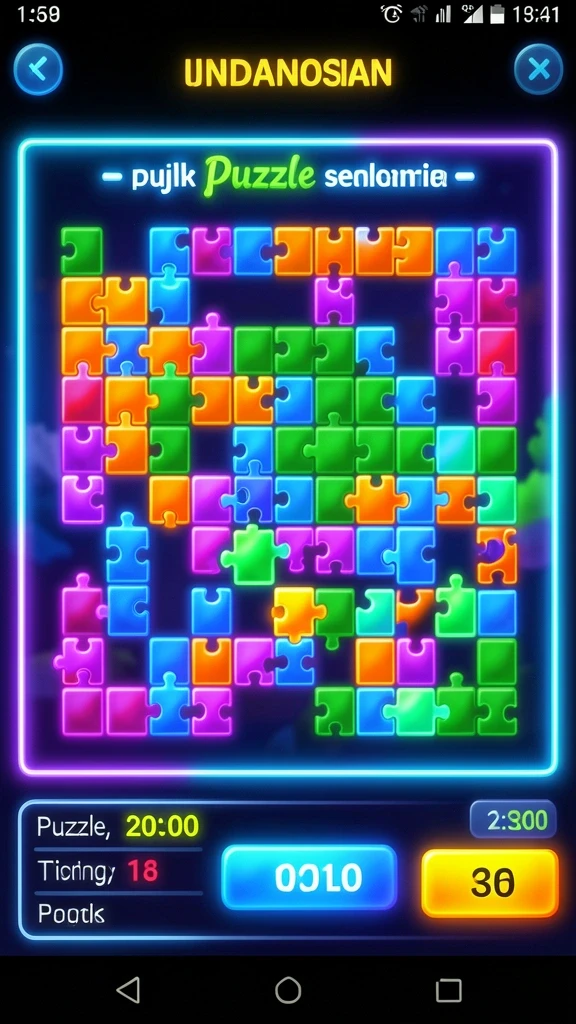The image size is (576, 1024).
Task: Tap the blue 0010 button
Action: (x=310, y=877)
